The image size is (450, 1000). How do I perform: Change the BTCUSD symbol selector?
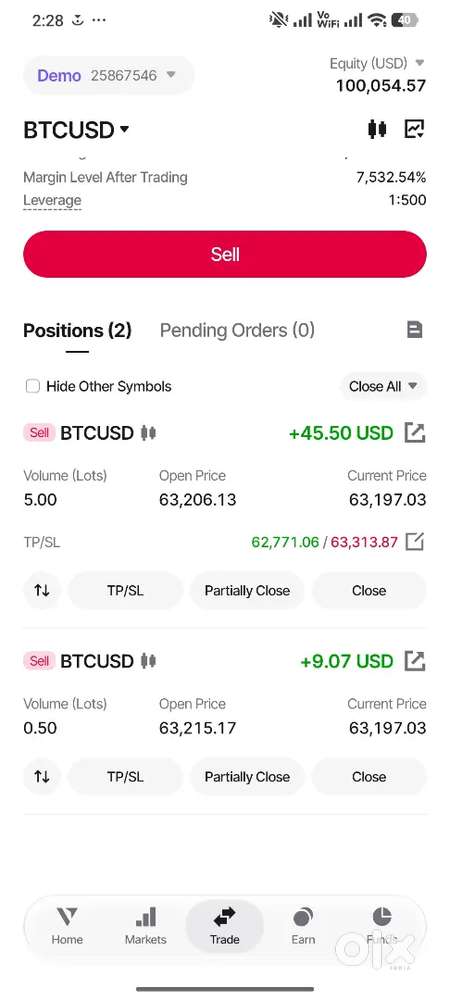pyautogui.click(x=76, y=129)
